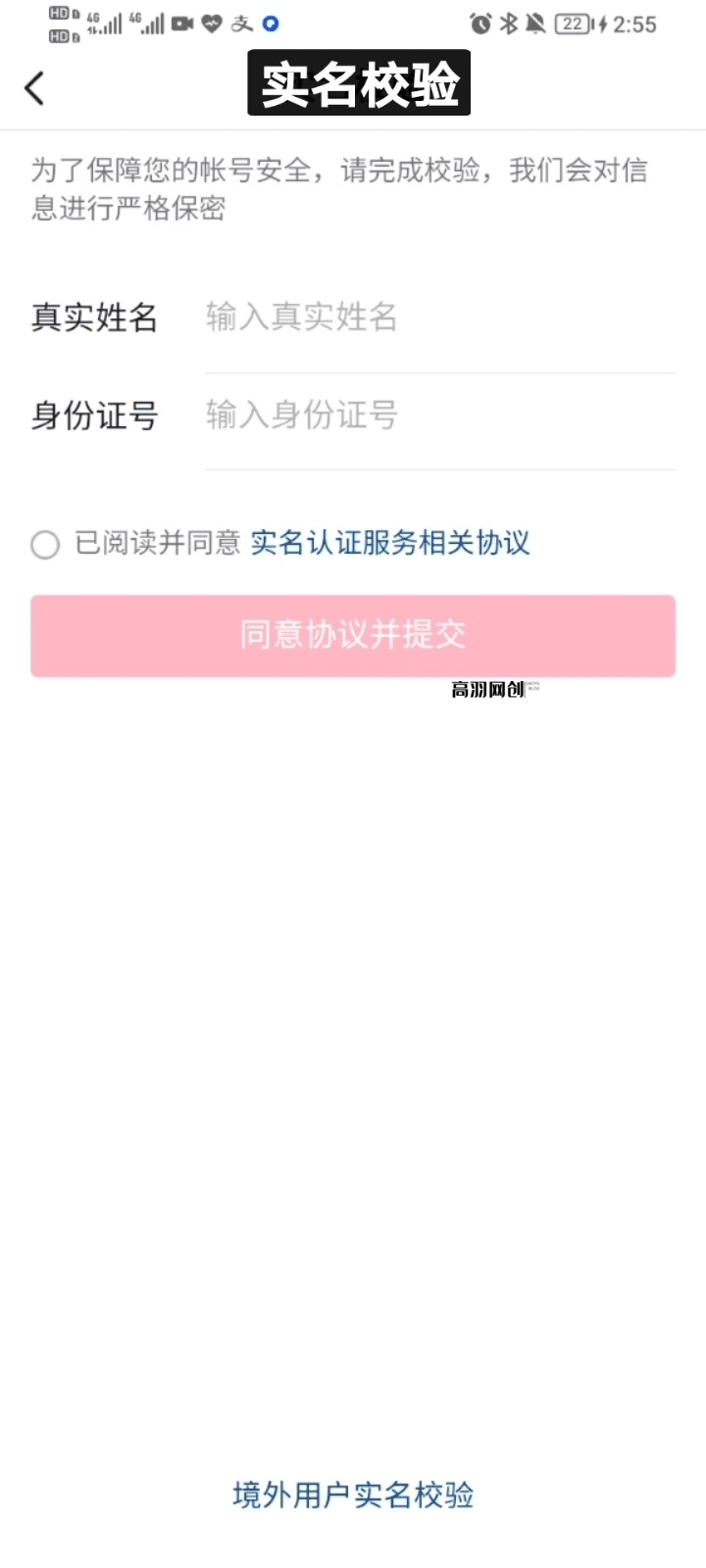Image resolution: width=706 pixels, height=1568 pixels.
Task: Tap the 高羽网创 watermark label
Action: [x=487, y=686]
